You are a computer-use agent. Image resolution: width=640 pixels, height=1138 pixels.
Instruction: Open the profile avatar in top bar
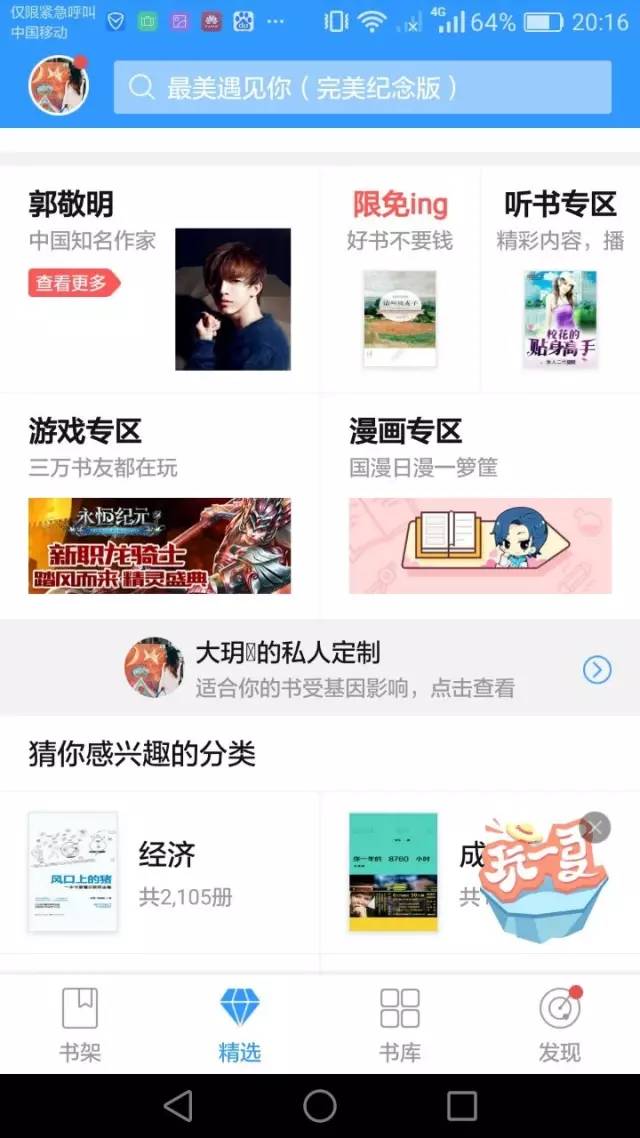coord(58,86)
